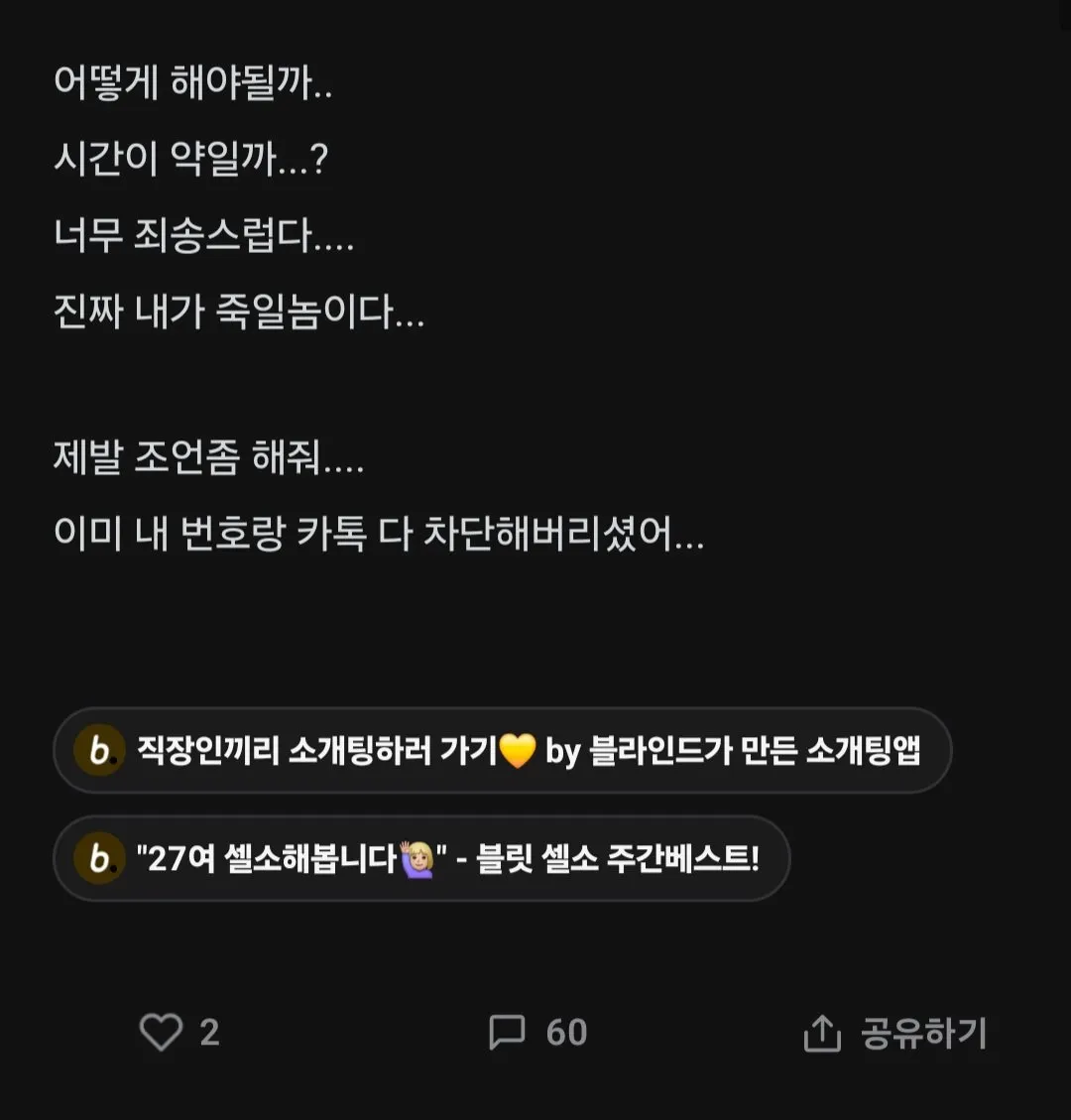Open the 27여 셀소해봅니다 블릿 셀소 chip
Screen dimensions: 1071x1120
[x=421, y=859]
